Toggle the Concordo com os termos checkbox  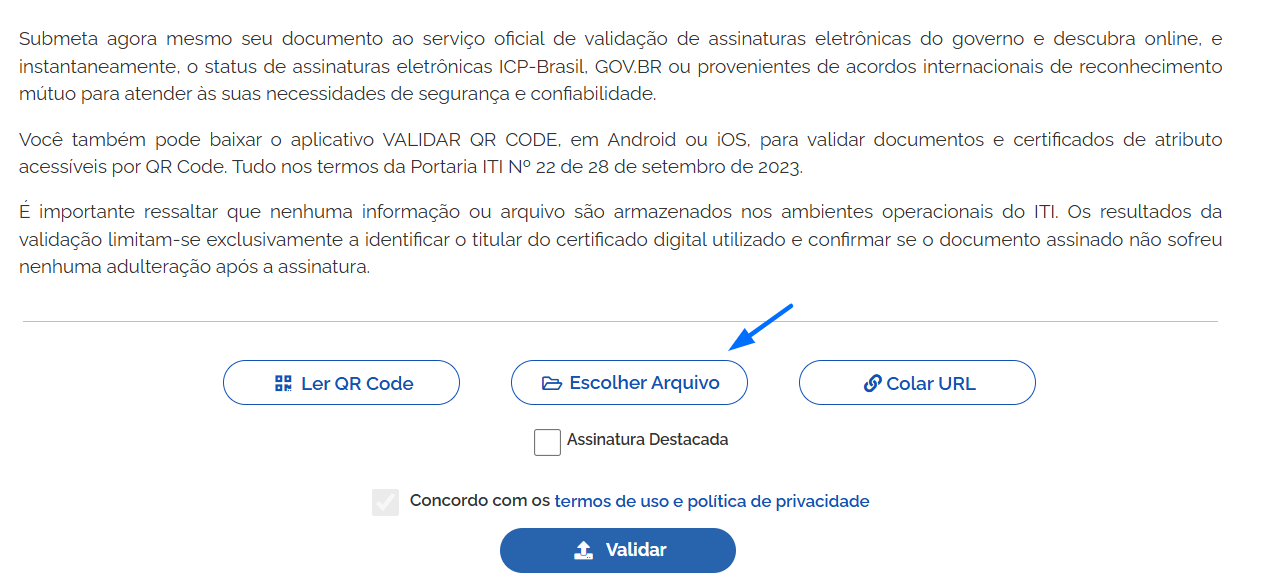[x=385, y=502]
